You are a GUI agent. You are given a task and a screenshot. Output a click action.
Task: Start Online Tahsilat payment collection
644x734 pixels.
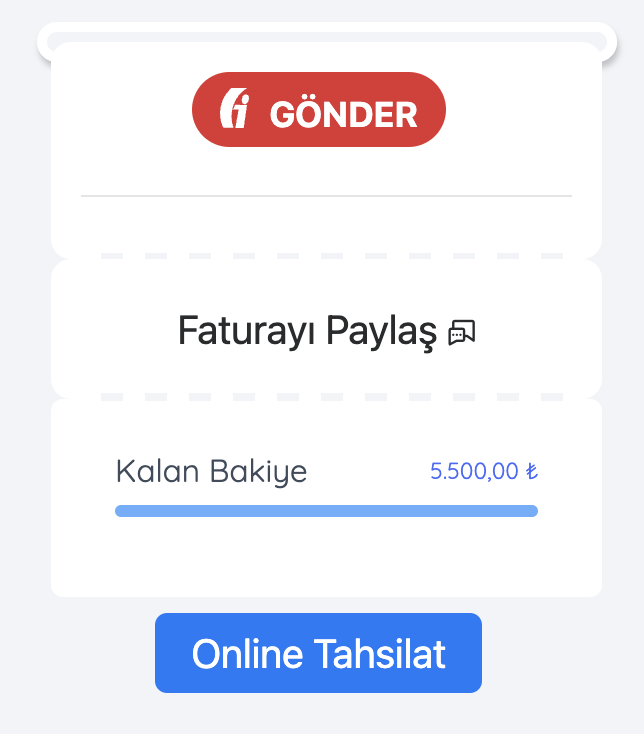[318, 653]
